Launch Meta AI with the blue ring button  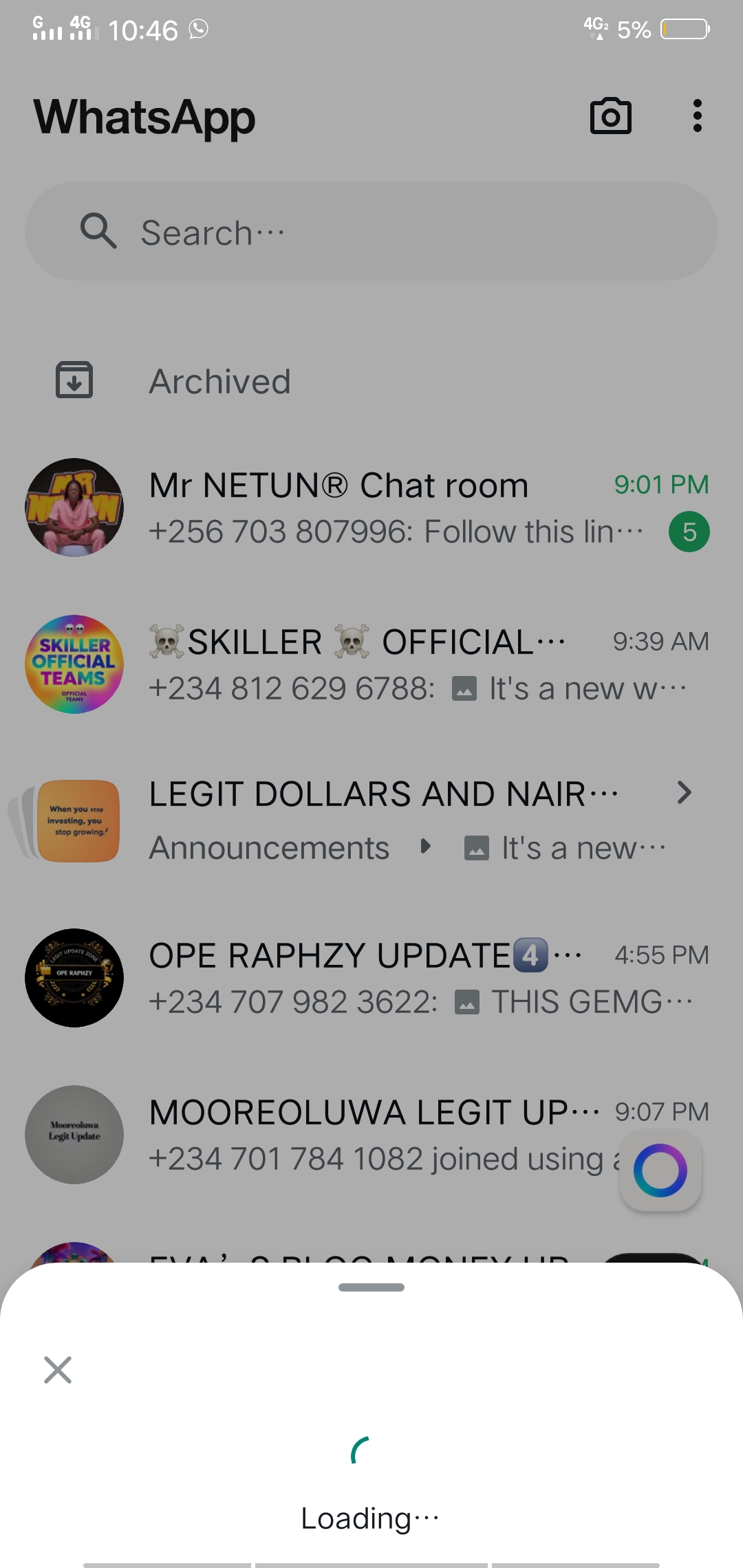(x=660, y=1170)
